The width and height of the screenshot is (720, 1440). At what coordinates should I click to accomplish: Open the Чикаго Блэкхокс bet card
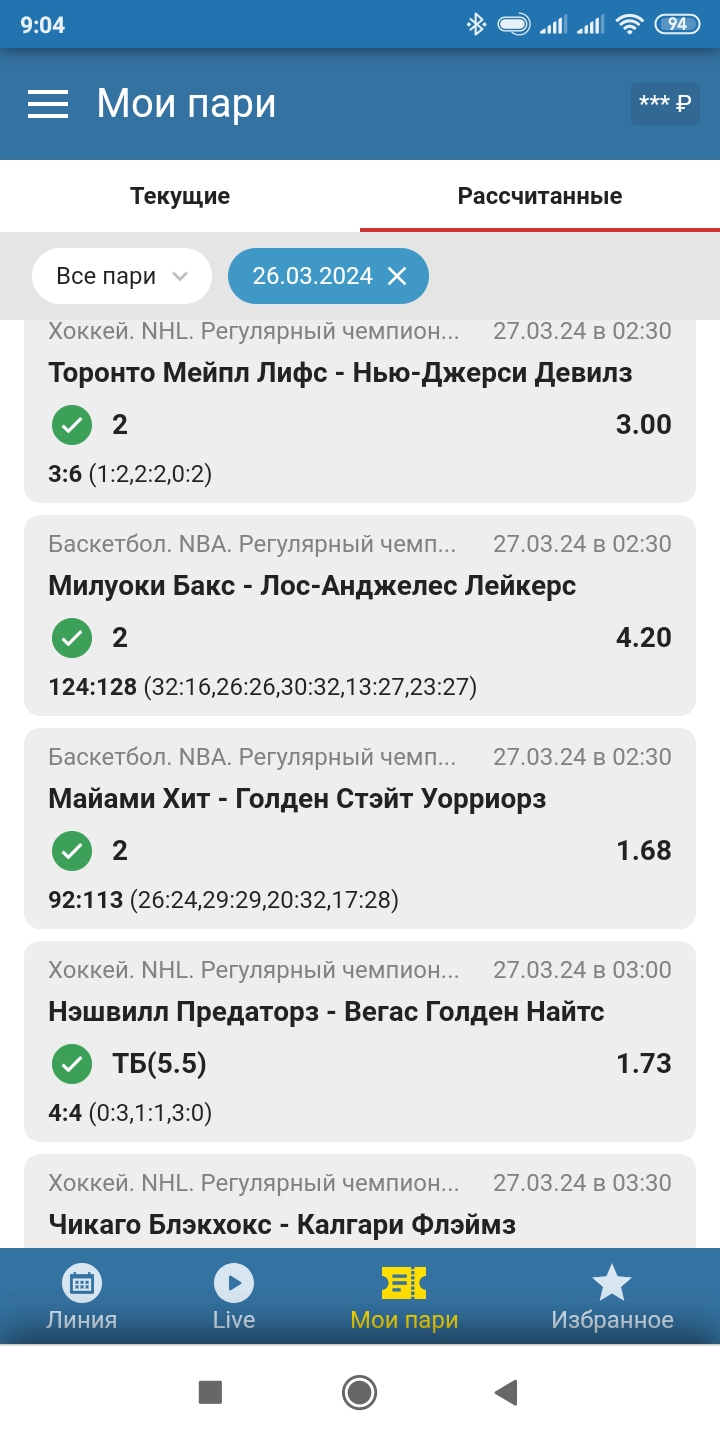(x=360, y=1201)
